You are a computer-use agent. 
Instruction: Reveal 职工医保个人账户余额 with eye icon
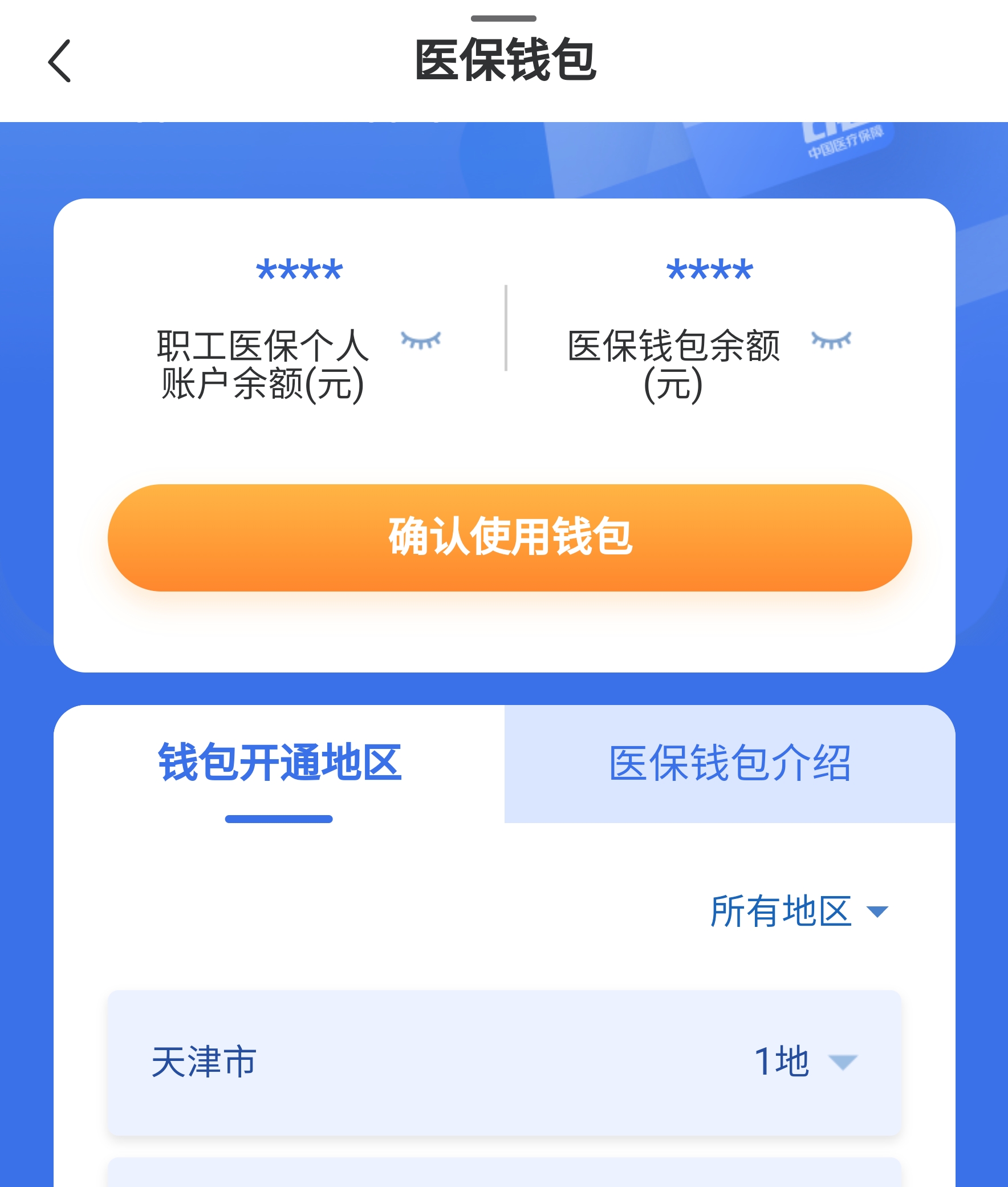pos(421,341)
